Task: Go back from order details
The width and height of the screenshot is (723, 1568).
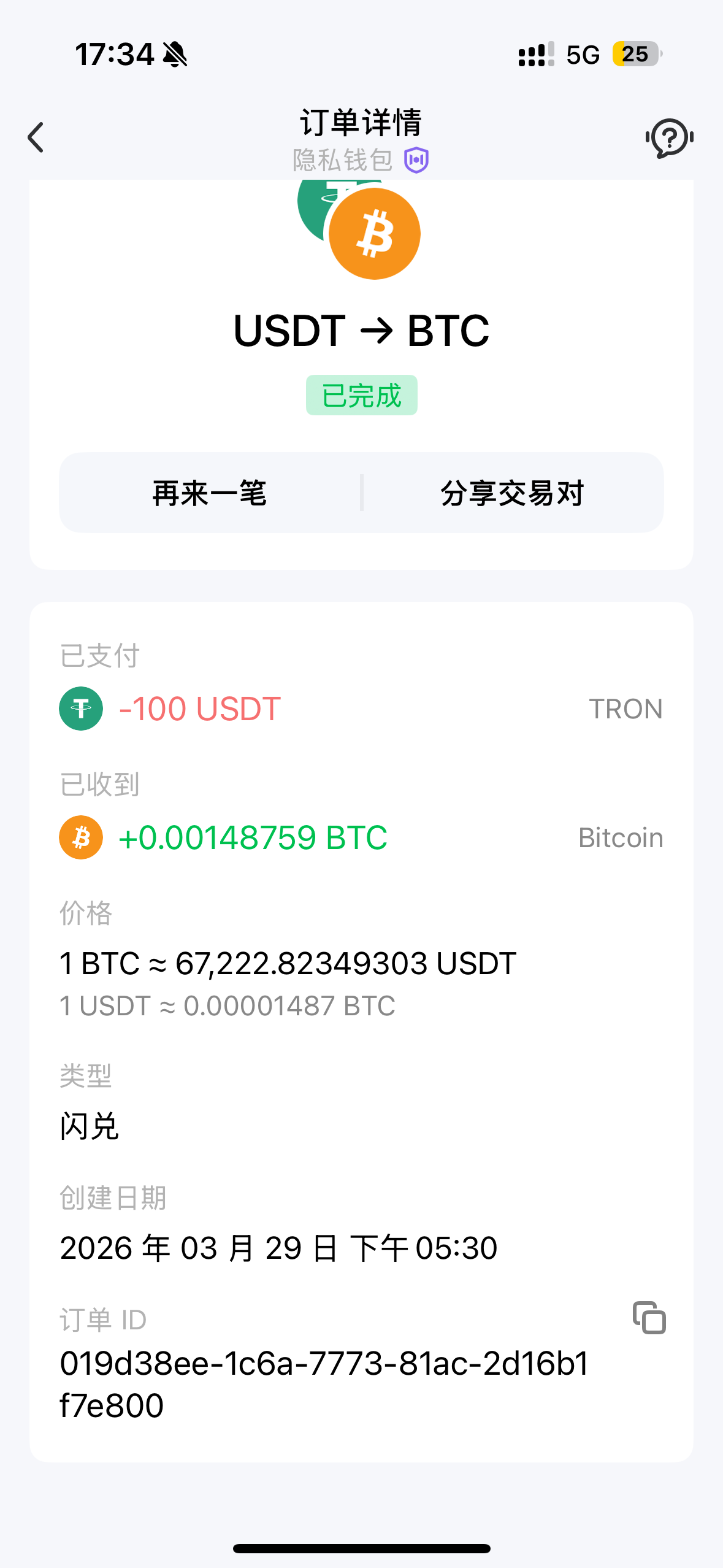Action: pyautogui.click(x=36, y=137)
